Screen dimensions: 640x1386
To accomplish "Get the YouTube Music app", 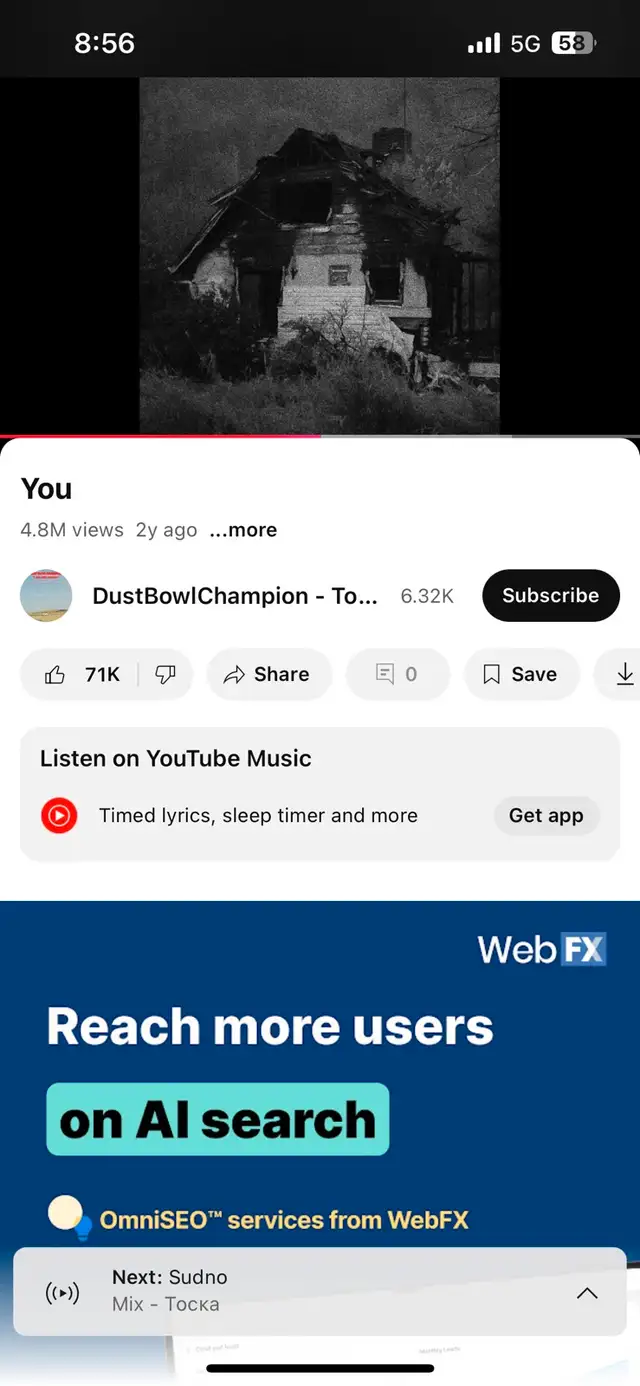I will (546, 816).
